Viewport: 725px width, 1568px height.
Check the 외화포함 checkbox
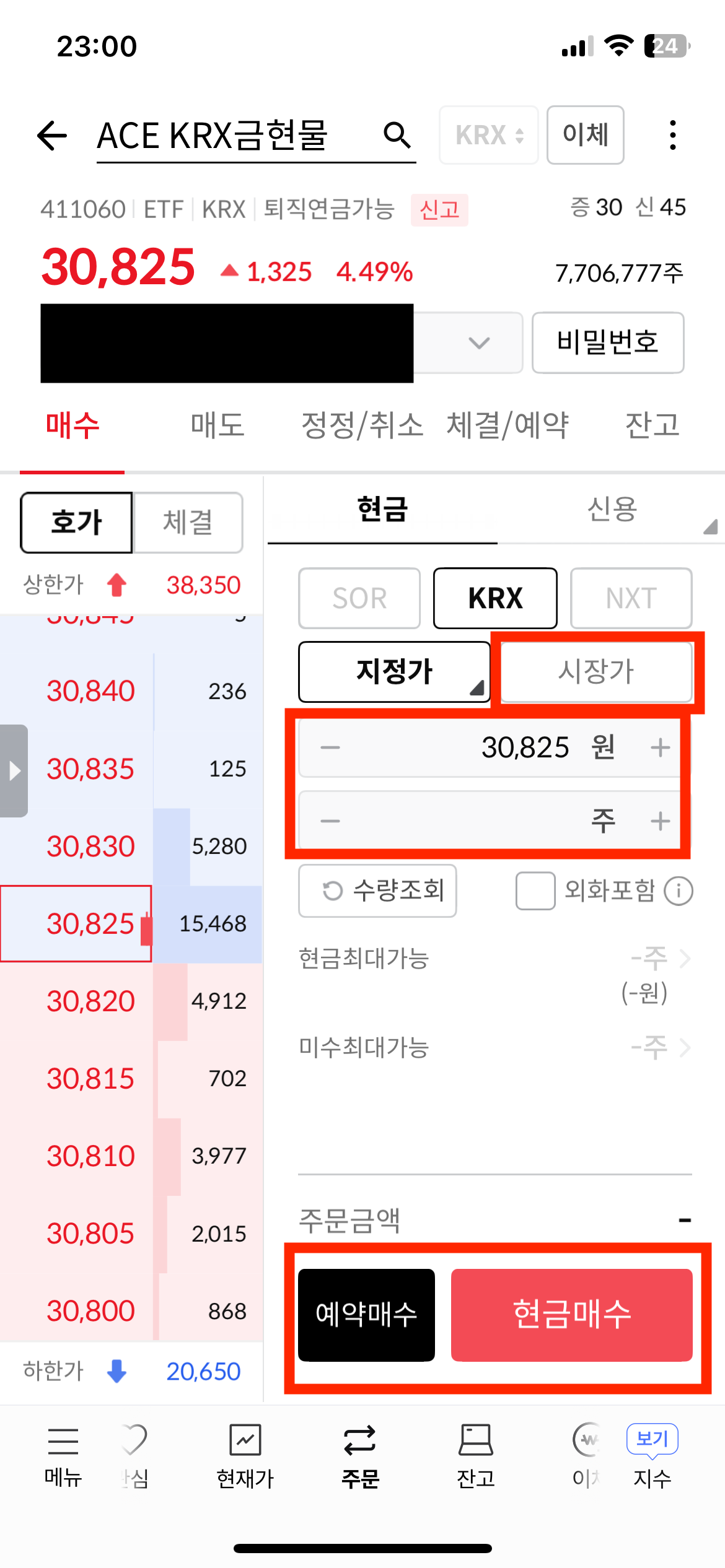point(535,891)
